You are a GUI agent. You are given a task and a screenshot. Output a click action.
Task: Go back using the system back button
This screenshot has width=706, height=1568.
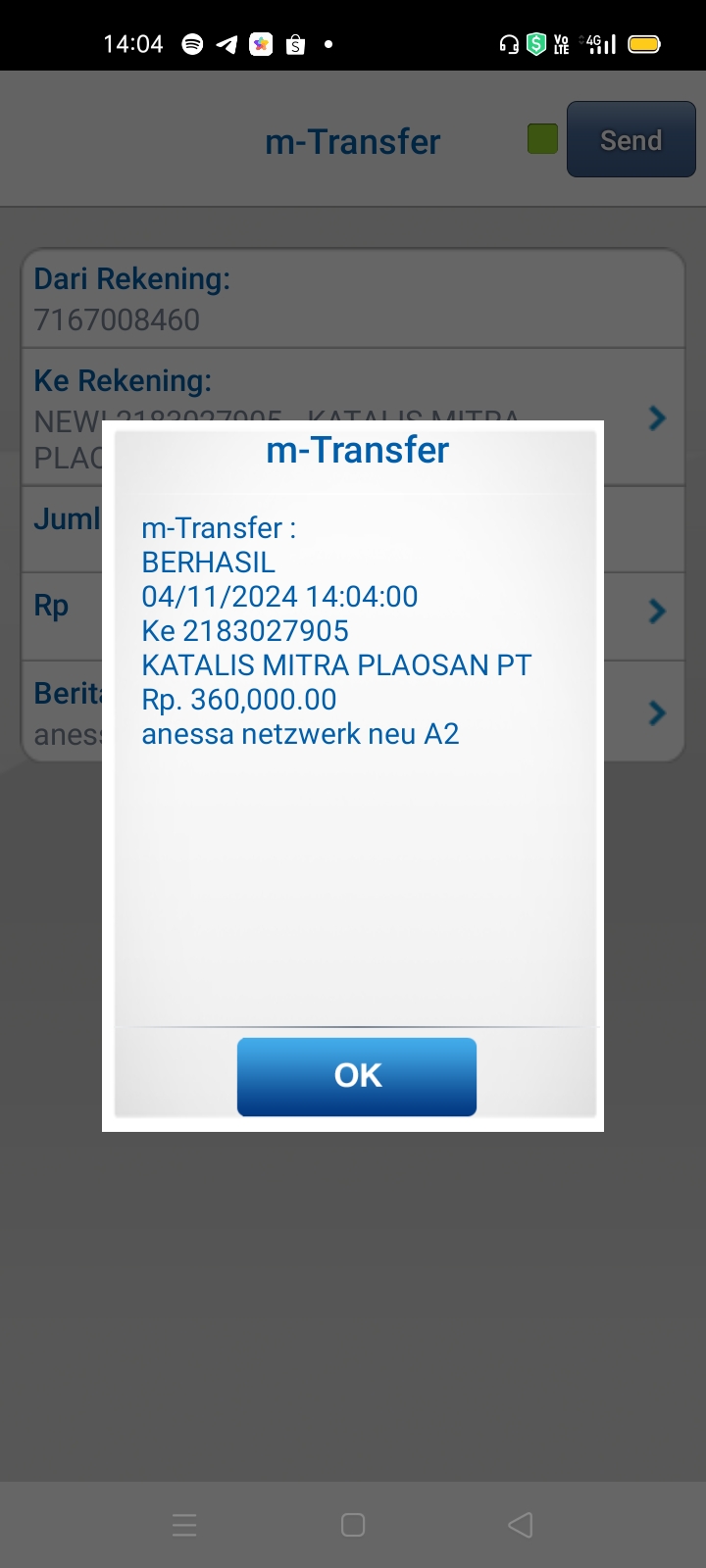point(521,1524)
